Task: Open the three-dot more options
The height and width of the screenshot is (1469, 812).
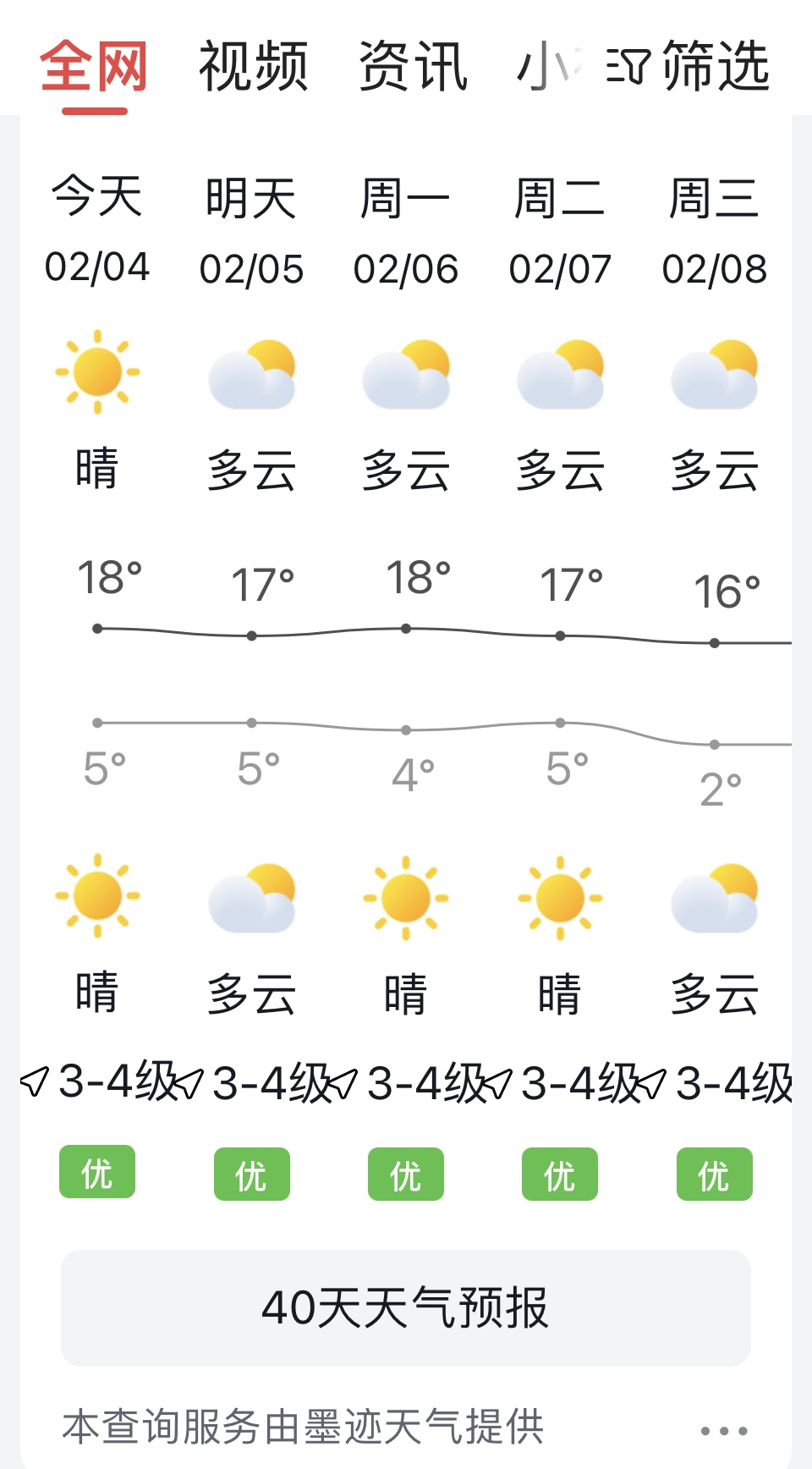Action: (x=724, y=1431)
